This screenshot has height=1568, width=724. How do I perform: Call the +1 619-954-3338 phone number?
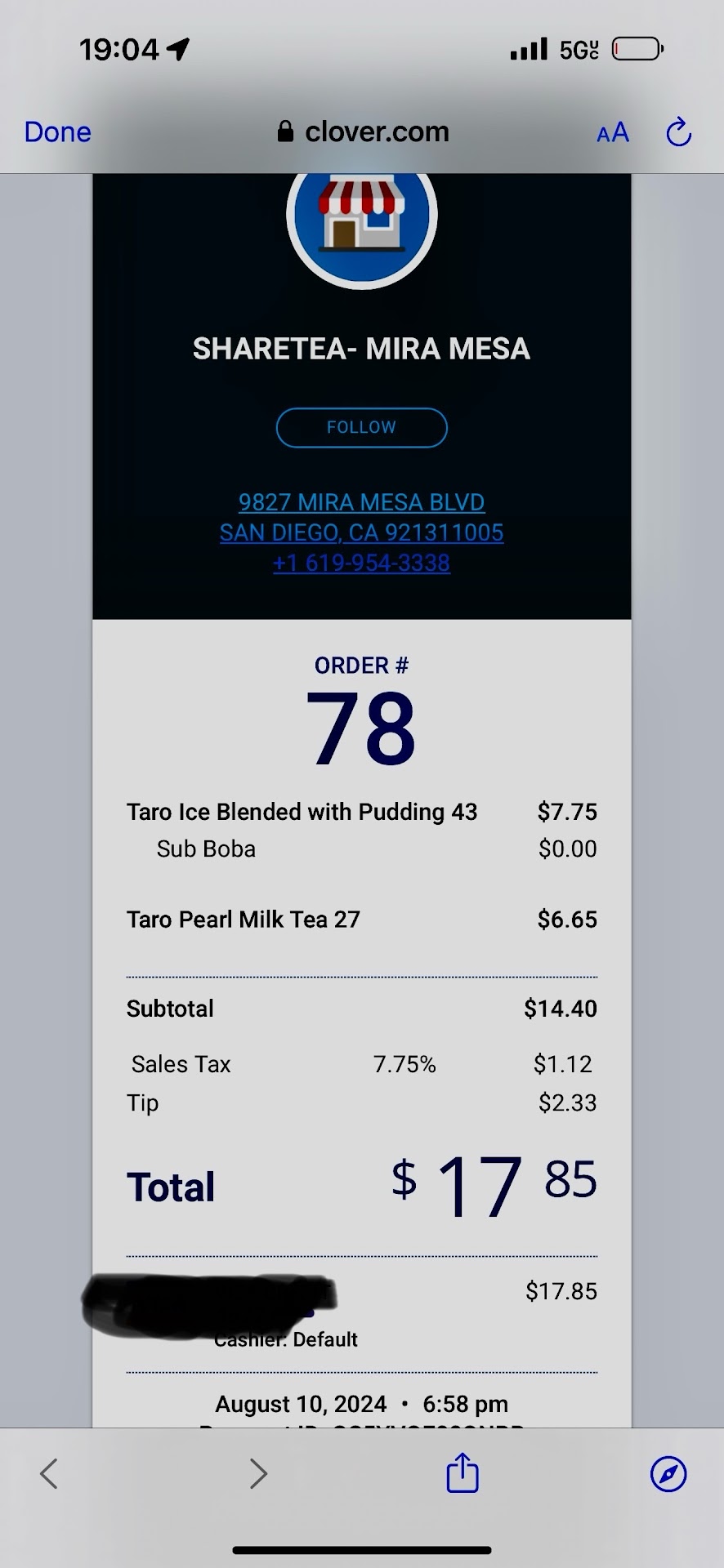point(361,563)
